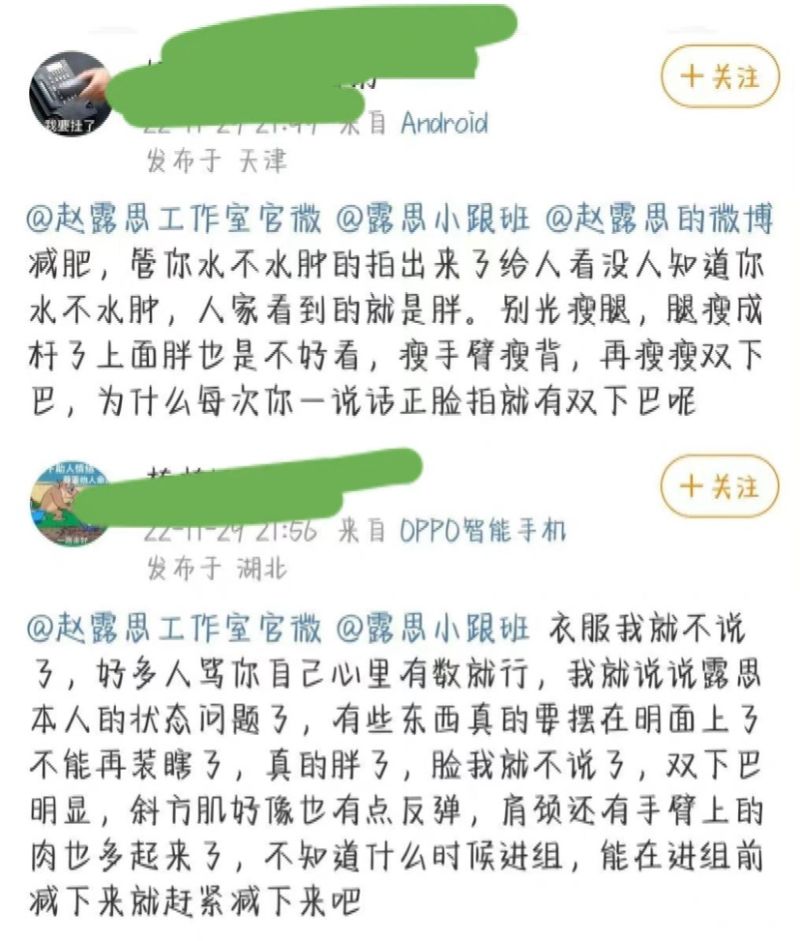
Task: Open @露思小跟班 mention in the 湖北 post
Action: click(433, 630)
